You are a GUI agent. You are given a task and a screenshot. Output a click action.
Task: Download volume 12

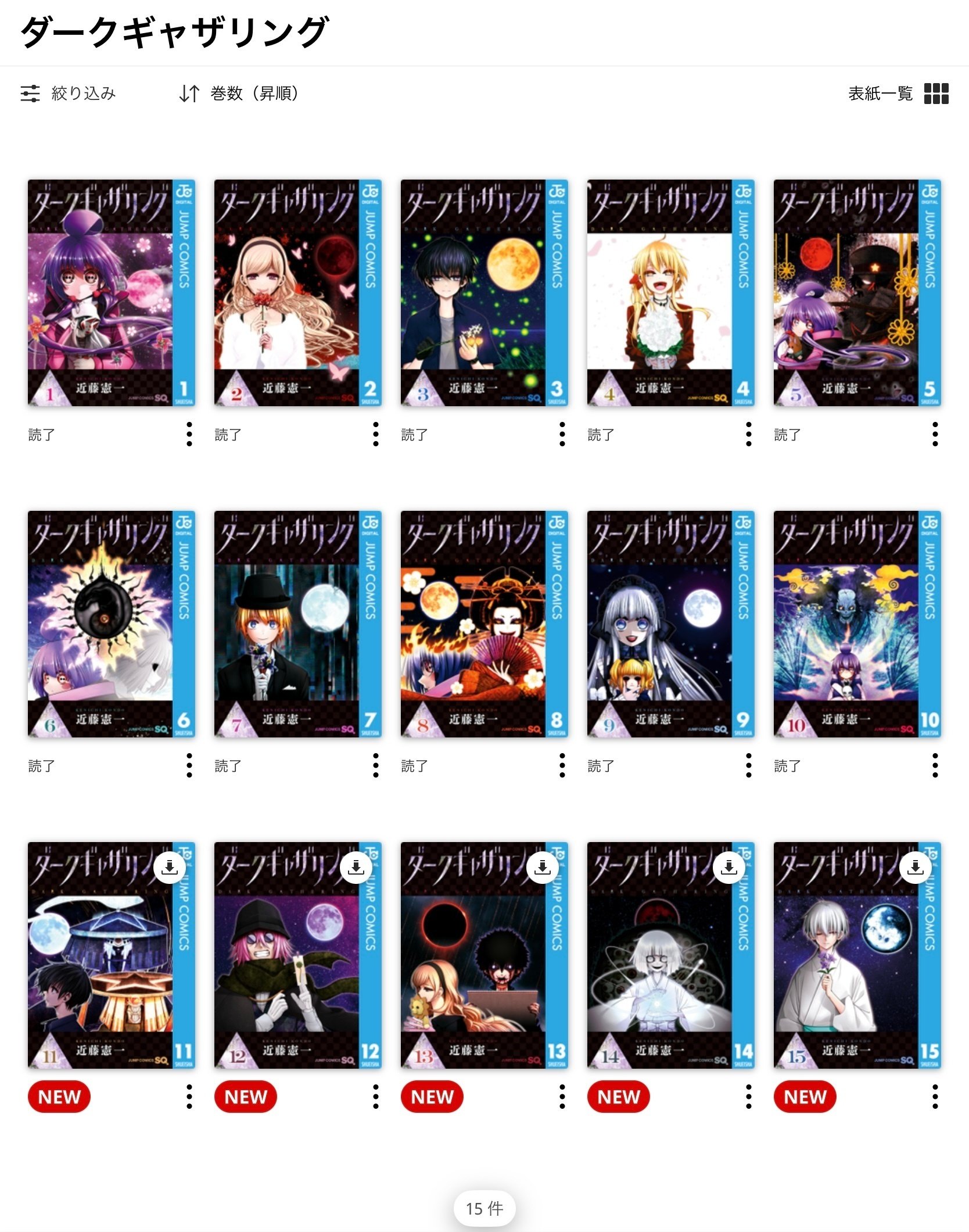click(355, 867)
